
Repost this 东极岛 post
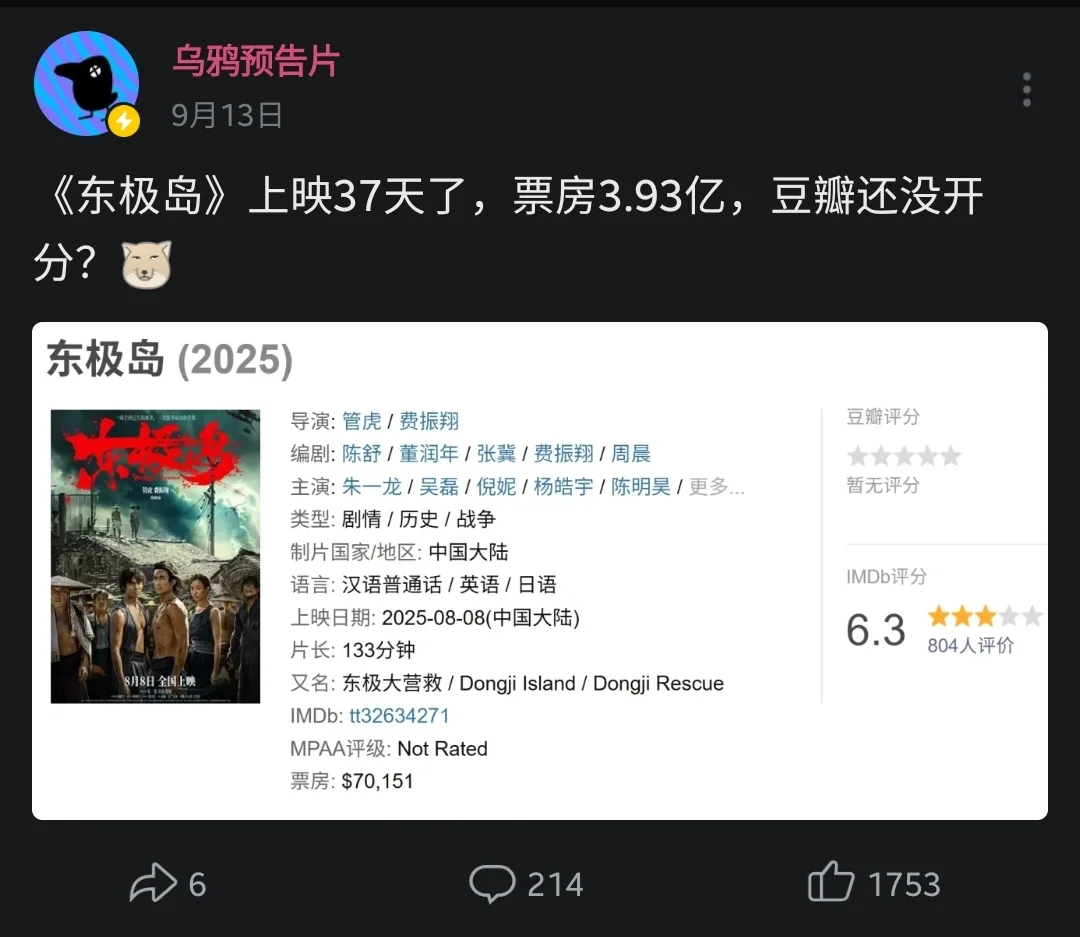tap(168, 884)
